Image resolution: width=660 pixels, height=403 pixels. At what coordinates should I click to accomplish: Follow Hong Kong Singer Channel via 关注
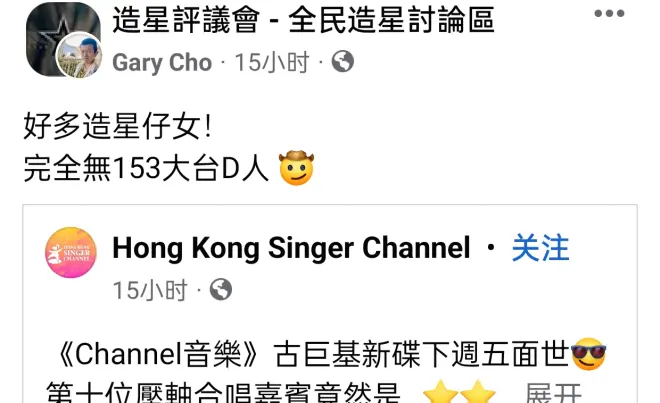tap(540, 247)
